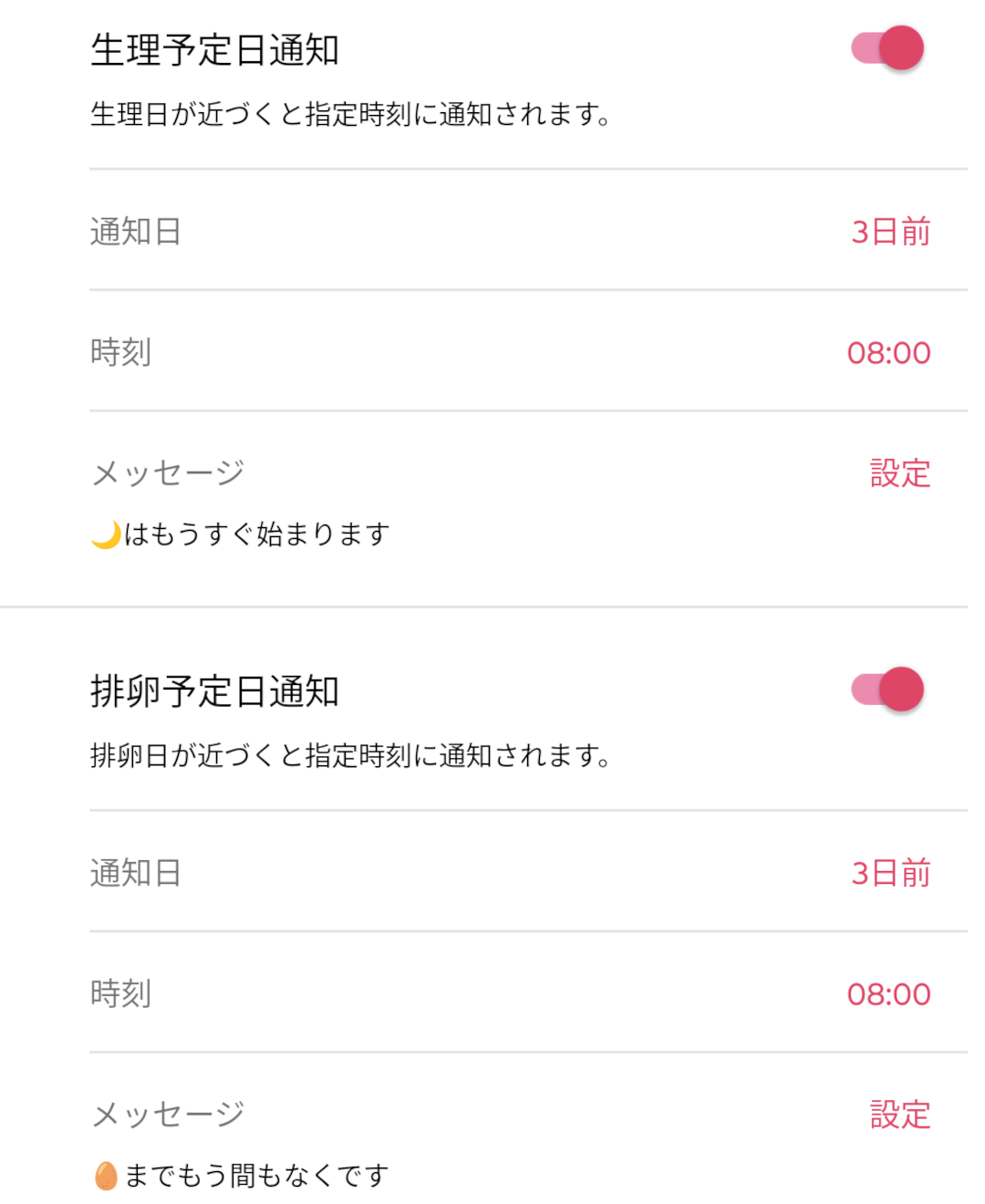Adjust the 08:00 time for ovulation notification
The image size is (985, 1204).
click(x=889, y=993)
